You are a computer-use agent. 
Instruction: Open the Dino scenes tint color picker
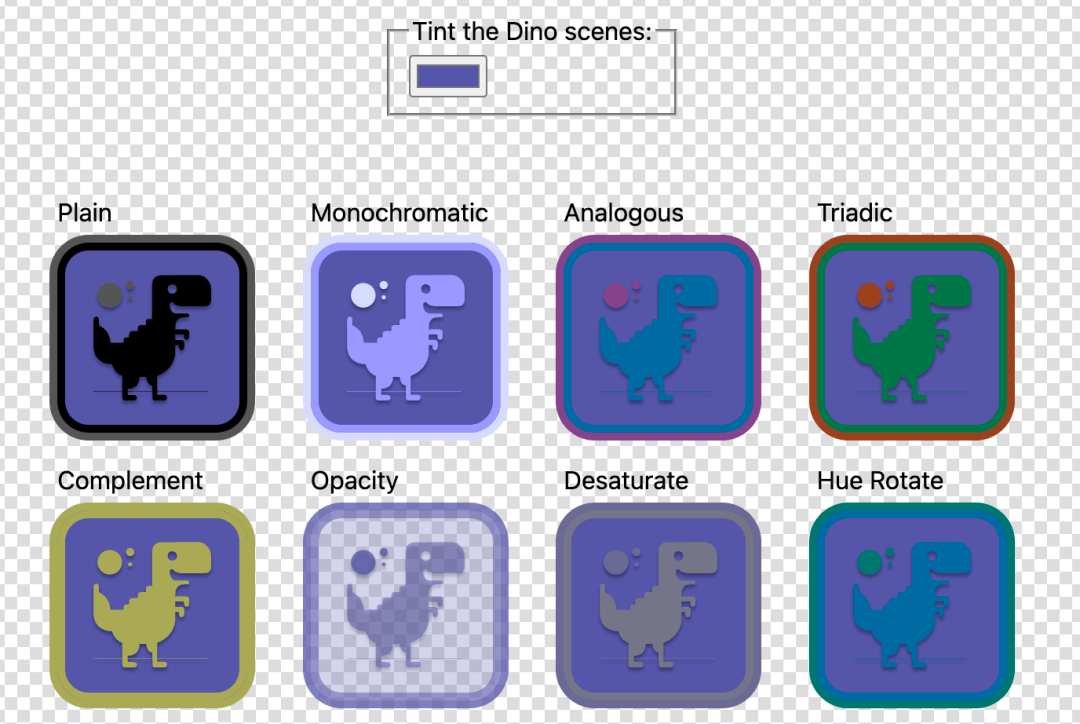448,77
